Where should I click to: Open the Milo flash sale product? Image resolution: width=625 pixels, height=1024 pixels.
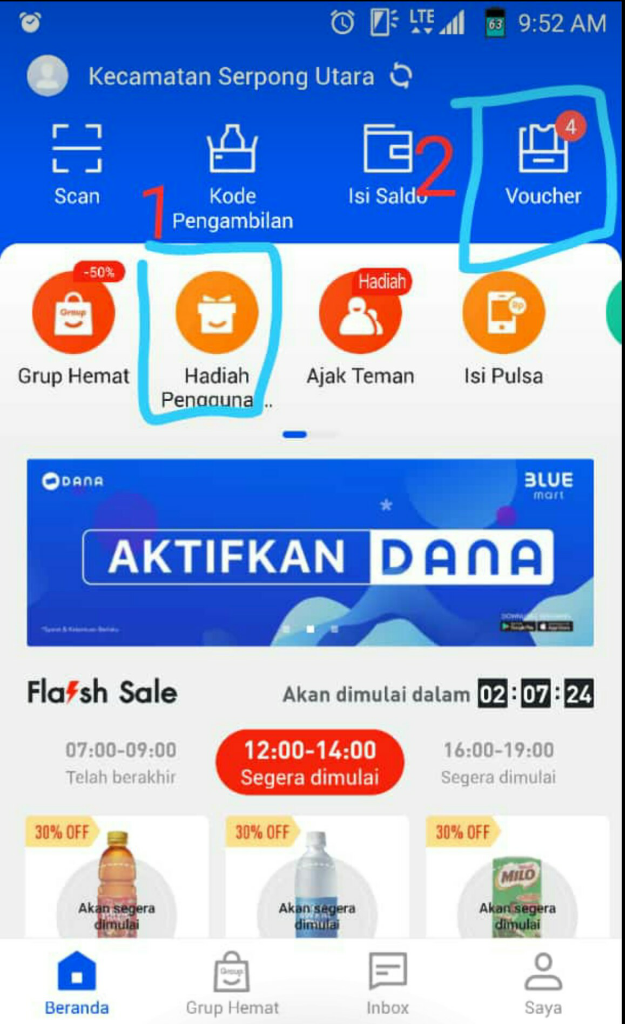(x=517, y=880)
